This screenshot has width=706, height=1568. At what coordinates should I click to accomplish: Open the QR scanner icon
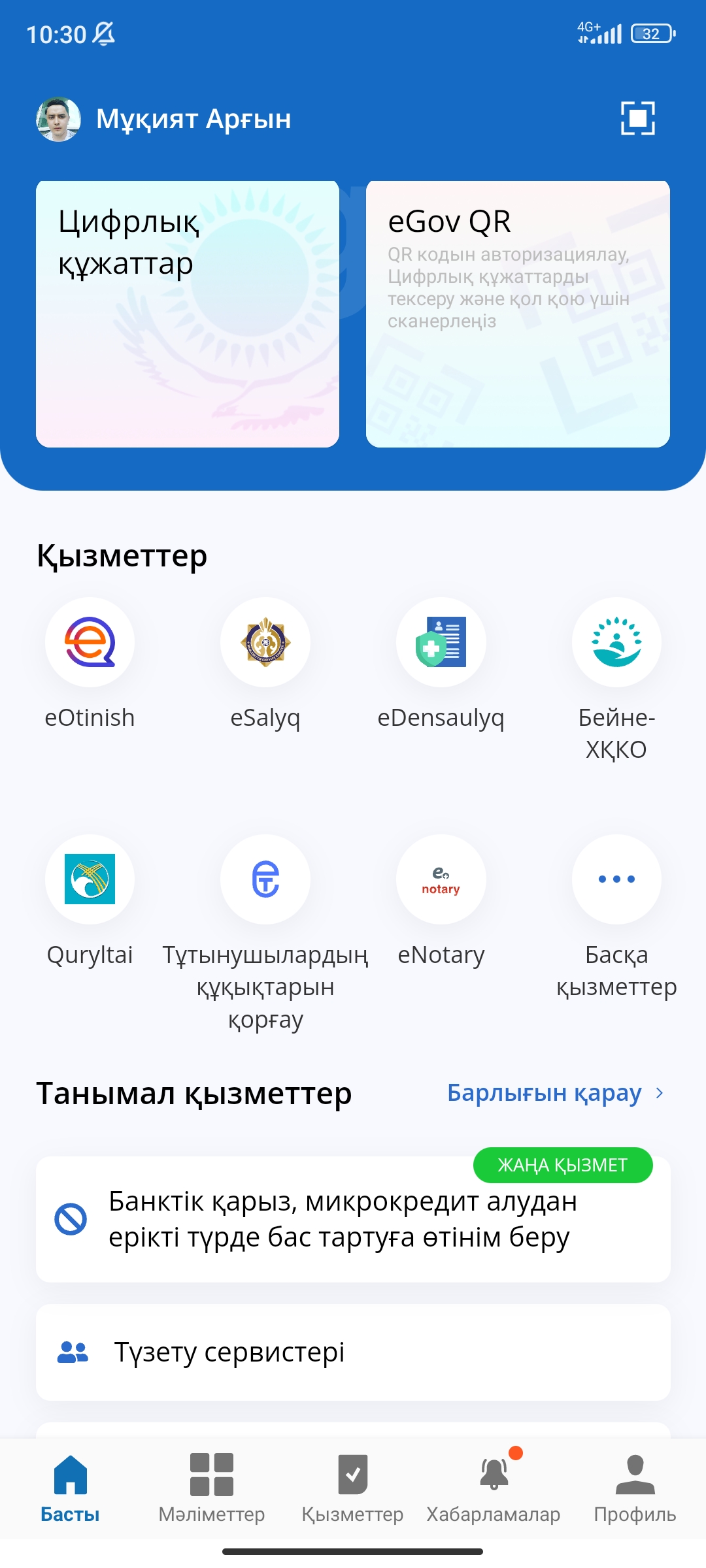coord(637,118)
